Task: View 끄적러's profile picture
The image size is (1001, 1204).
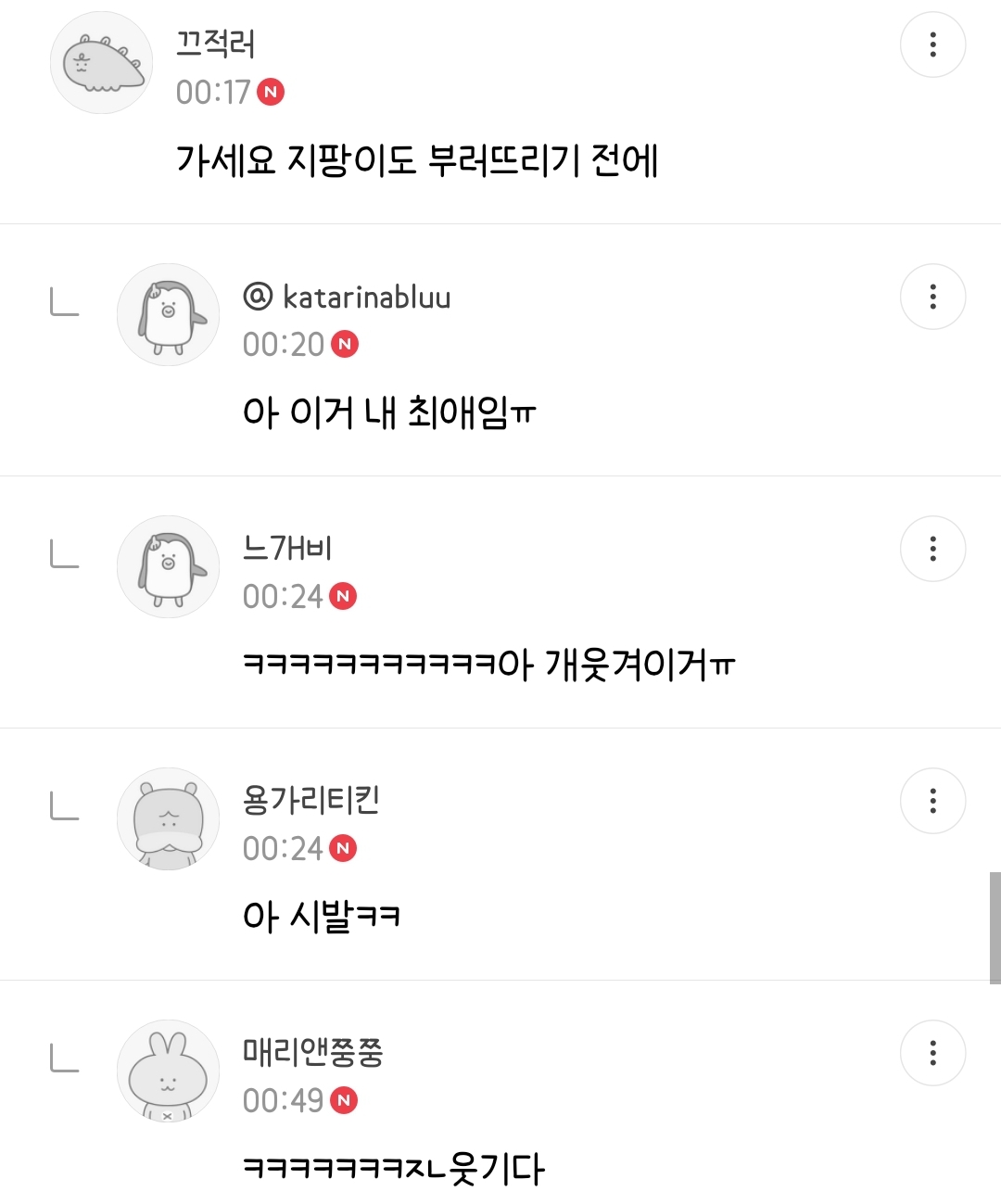Action: tap(101, 63)
